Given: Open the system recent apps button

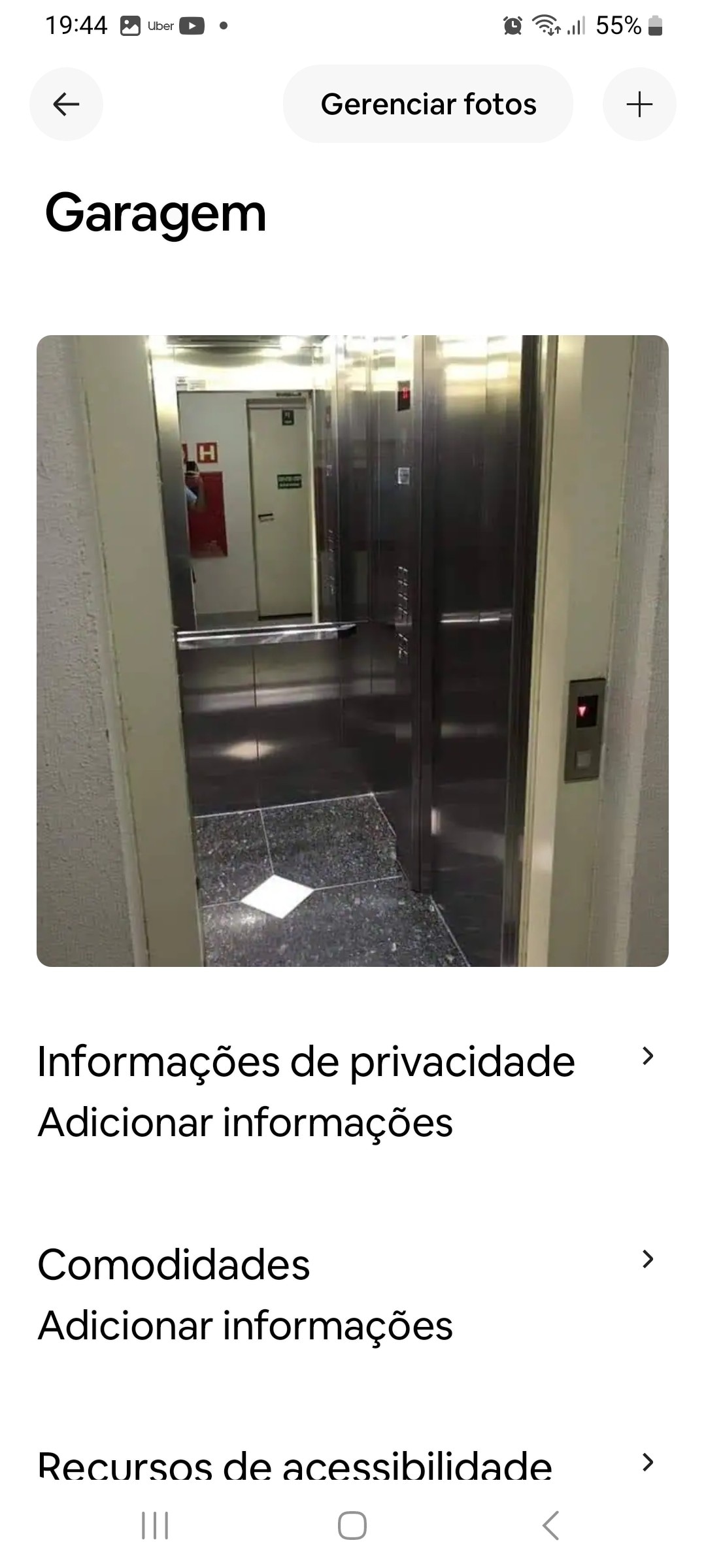Looking at the screenshot, I should 155,1526.
